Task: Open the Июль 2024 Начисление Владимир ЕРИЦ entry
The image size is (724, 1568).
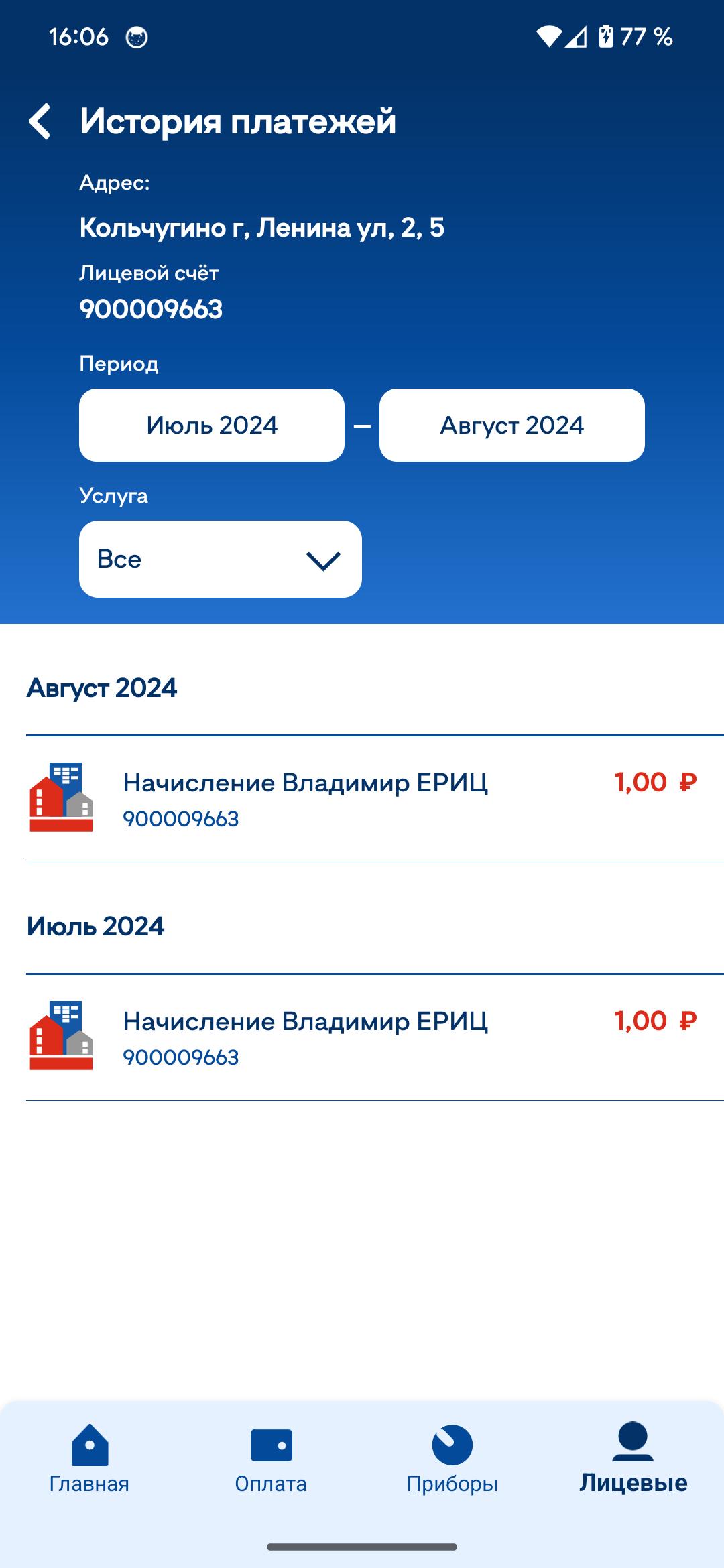Action: tap(362, 1037)
